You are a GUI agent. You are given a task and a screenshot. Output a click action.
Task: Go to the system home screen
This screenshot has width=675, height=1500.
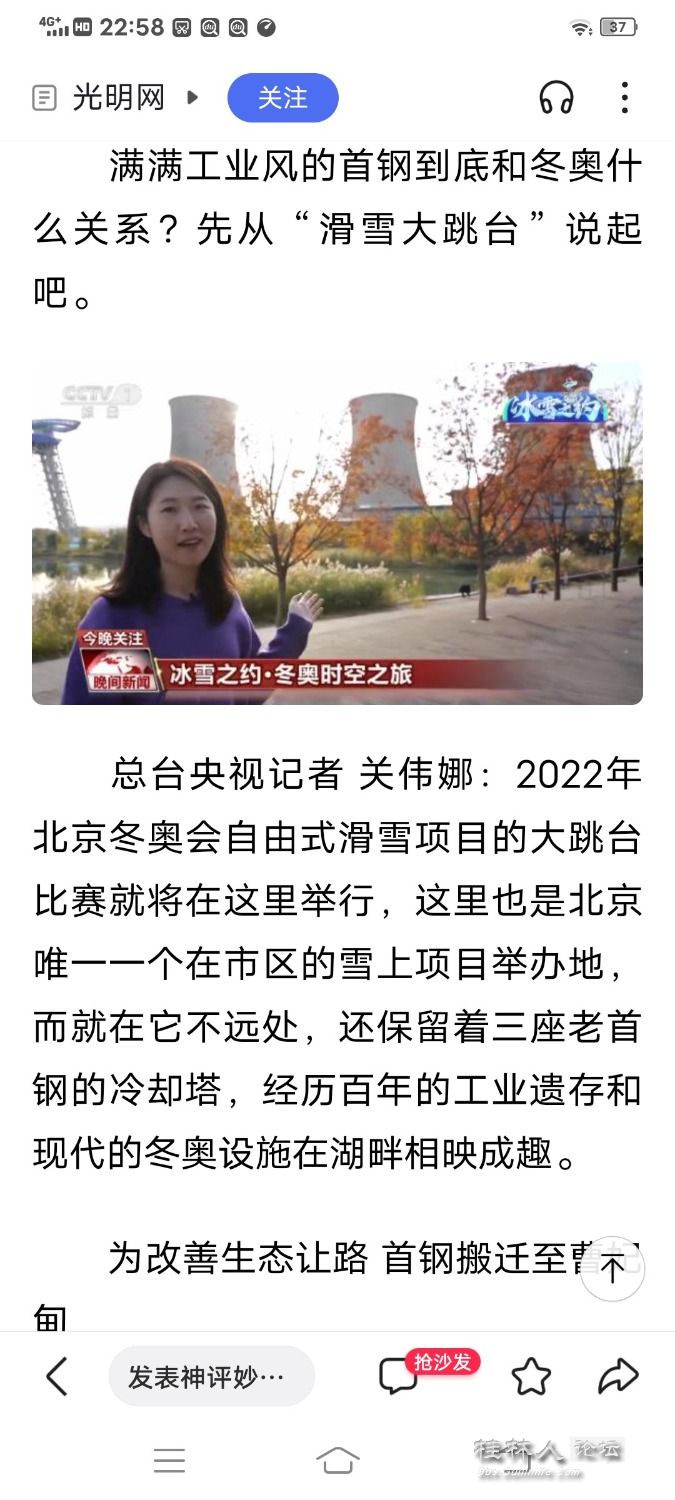(337, 1461)
